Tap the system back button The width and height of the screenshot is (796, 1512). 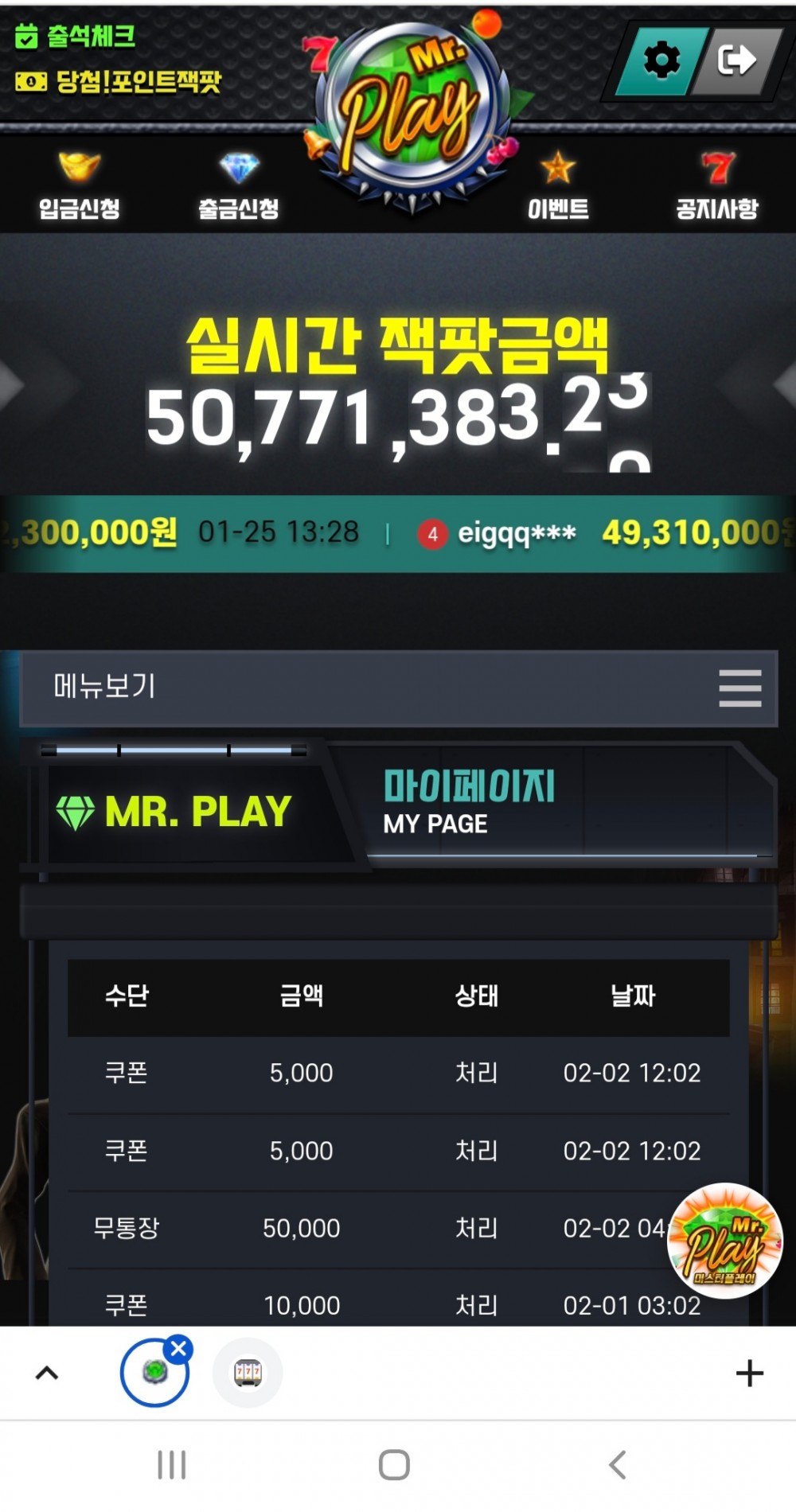tap(618, 1464)
